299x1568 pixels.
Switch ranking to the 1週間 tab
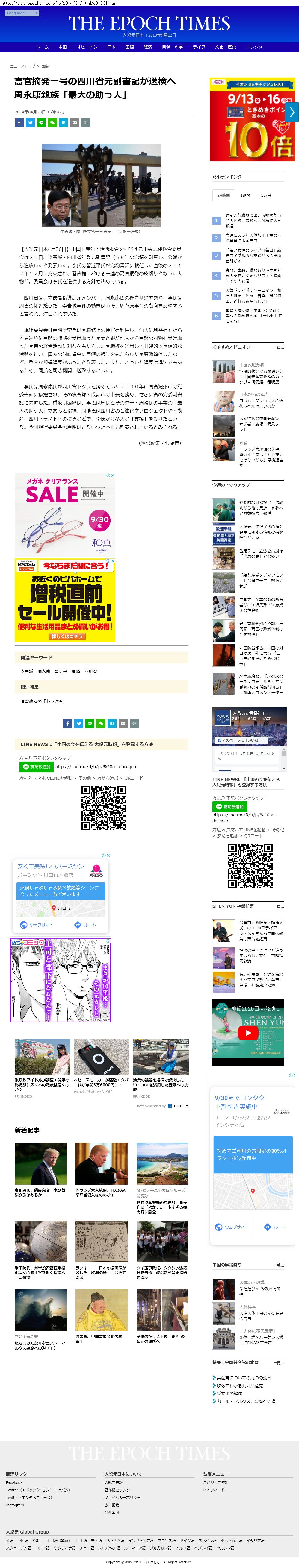(x=245, y=195)
